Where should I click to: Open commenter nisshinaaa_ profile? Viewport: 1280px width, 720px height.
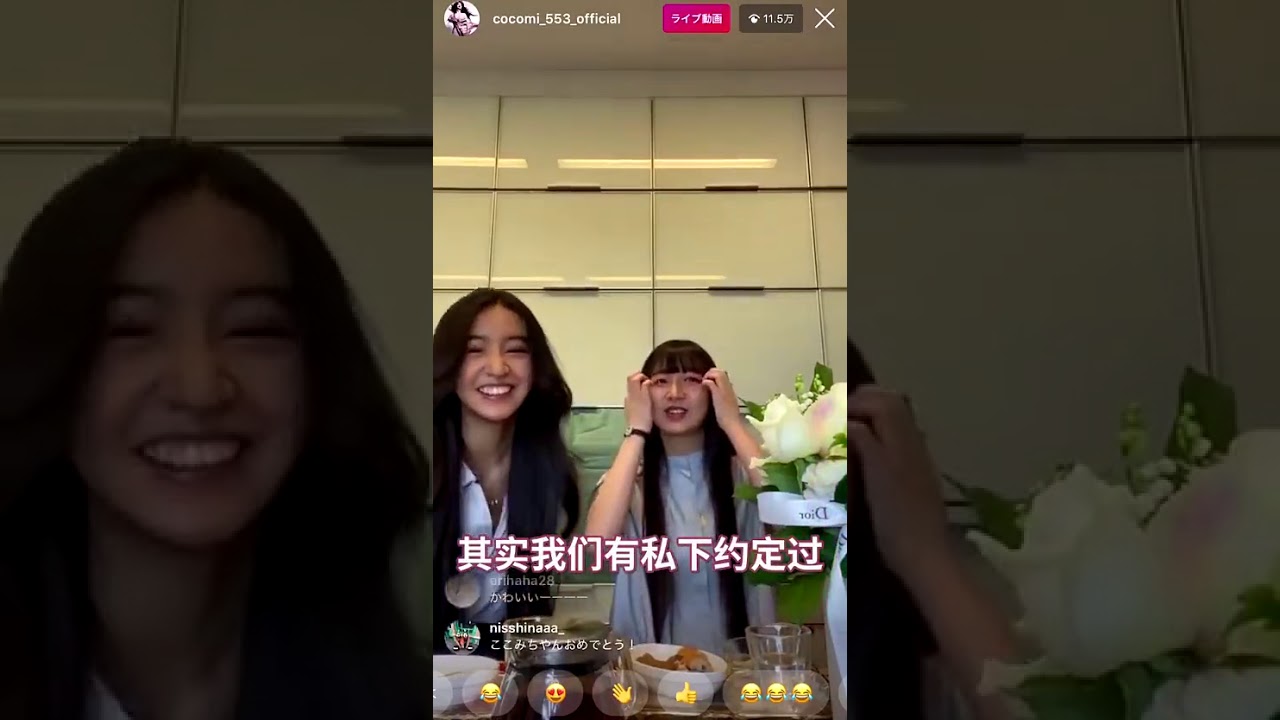tap(462, 636)
